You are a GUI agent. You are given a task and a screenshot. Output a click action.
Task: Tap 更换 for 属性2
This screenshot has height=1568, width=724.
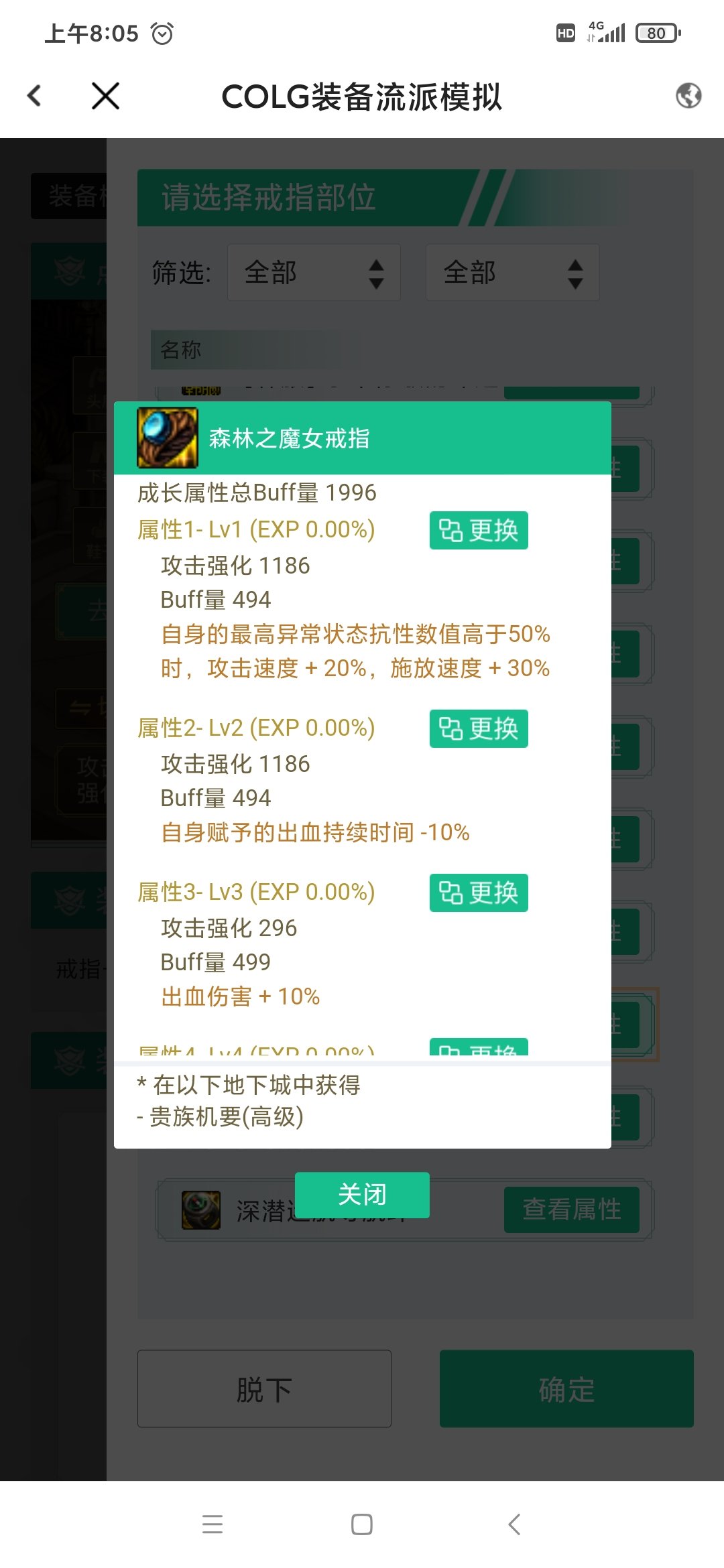click(478, 728)
